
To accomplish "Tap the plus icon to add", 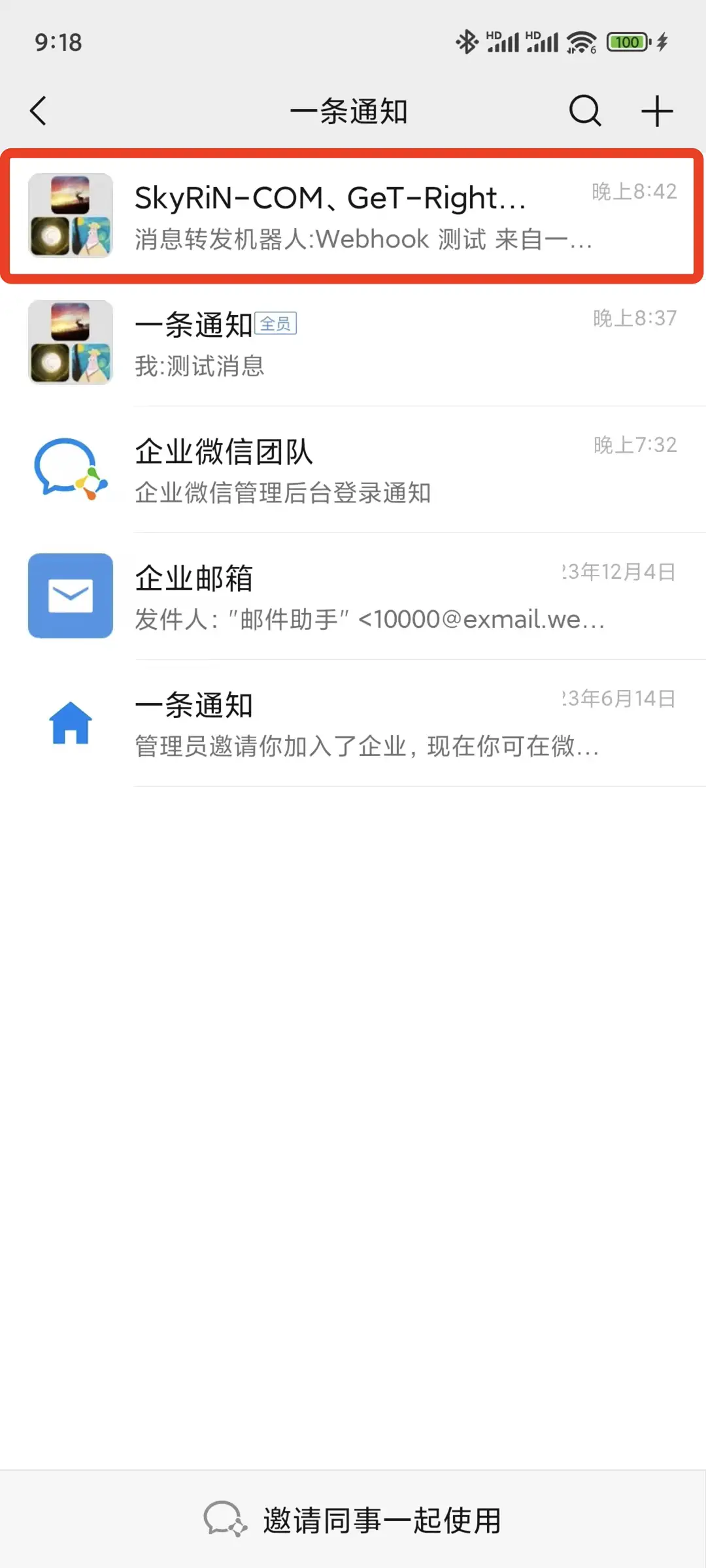I will (657, 110).
